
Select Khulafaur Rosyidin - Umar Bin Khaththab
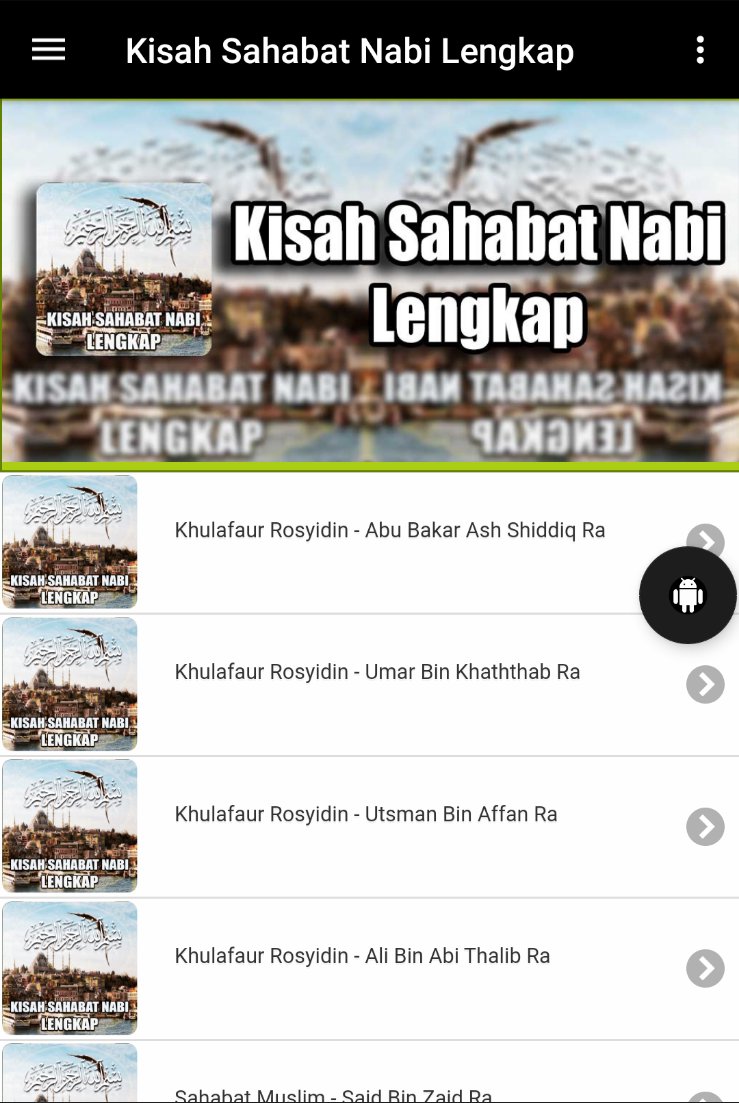pyautogui.click(x=377, y=671)
